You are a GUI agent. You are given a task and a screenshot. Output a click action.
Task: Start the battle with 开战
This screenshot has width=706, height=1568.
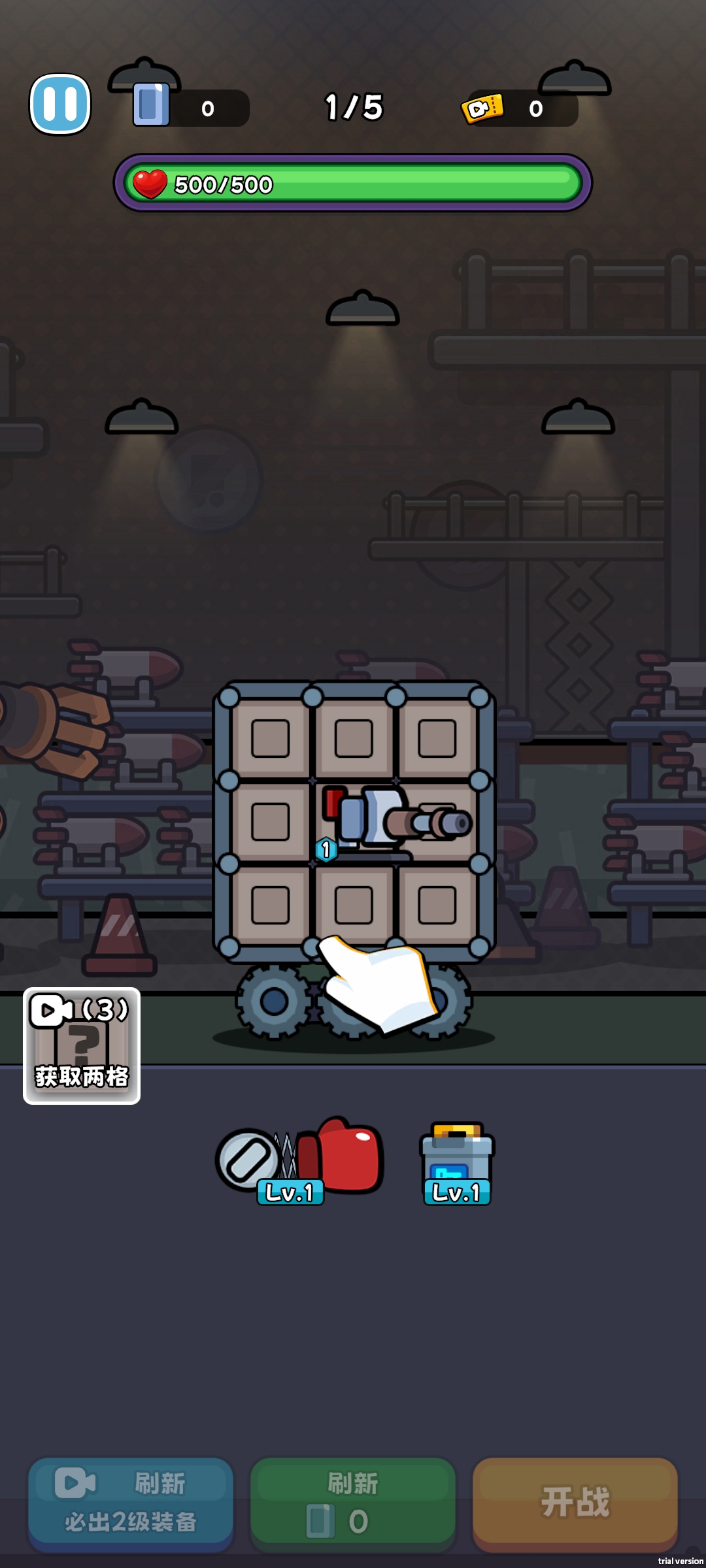point(575,1503)
